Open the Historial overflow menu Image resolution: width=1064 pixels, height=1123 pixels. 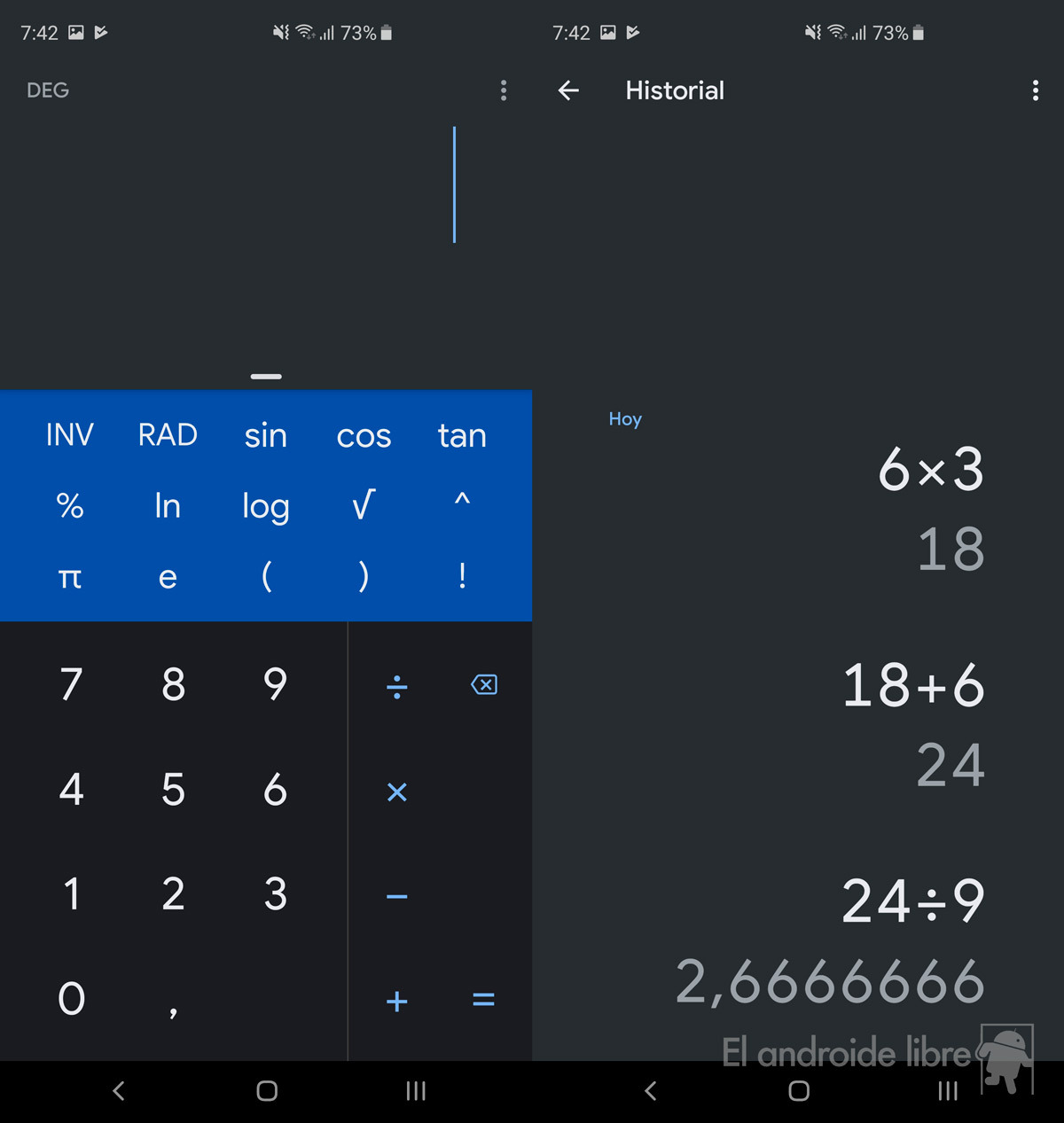click(x=1035, y=90)
